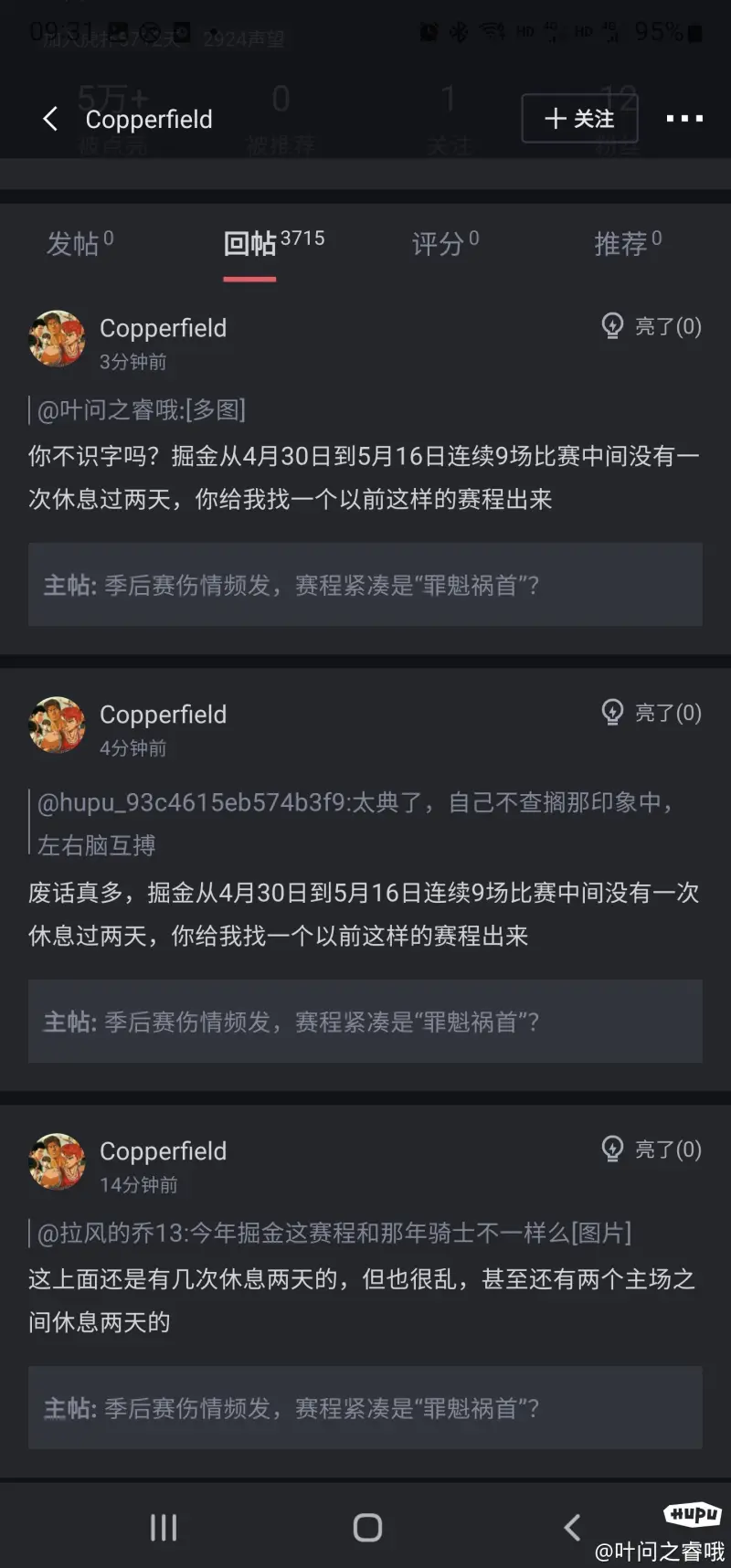Light up the reply posted 3分钟前
This screenshot has width=731, height=1568.
click(x=652, y=326)
